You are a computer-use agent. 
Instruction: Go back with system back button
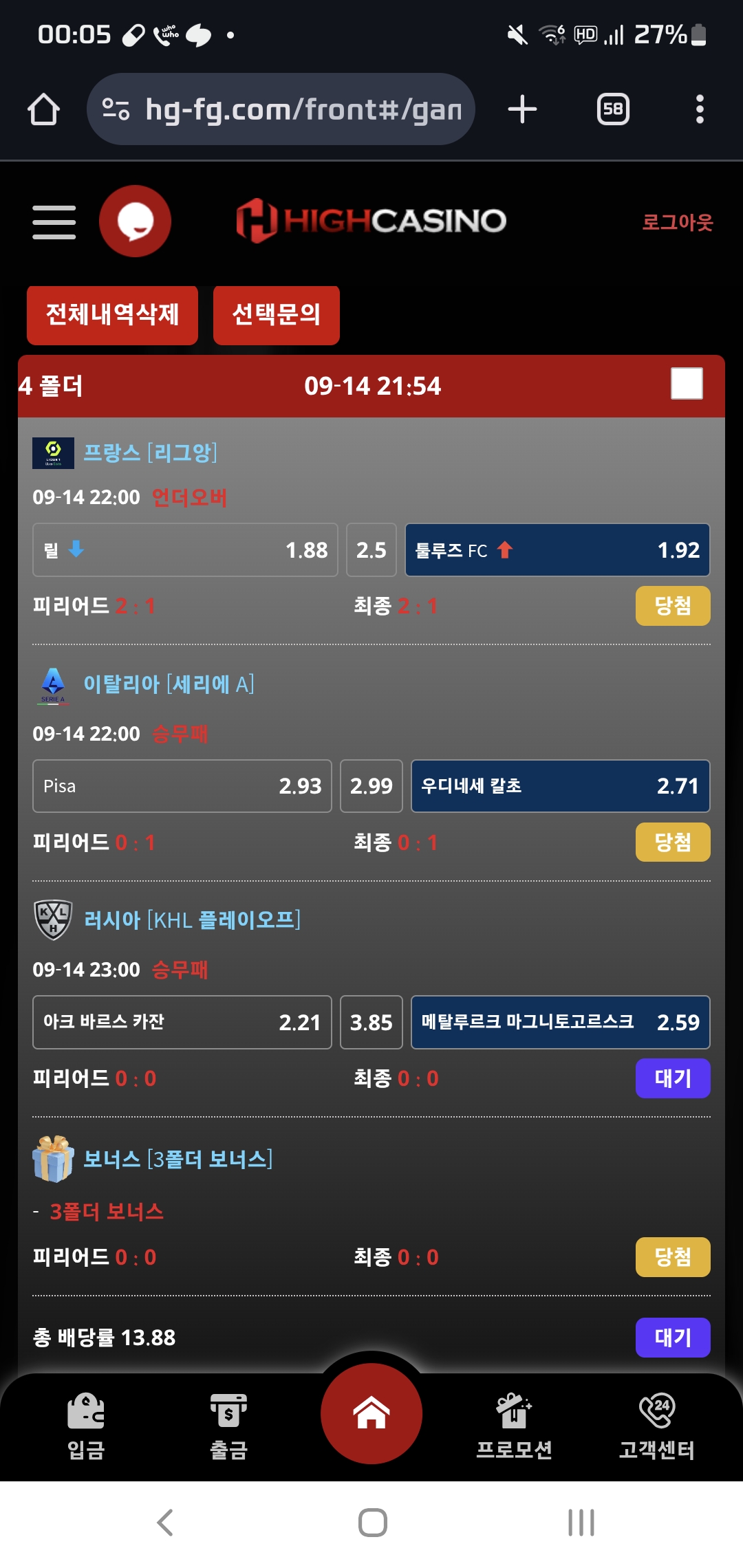[x=165, y=1523]
